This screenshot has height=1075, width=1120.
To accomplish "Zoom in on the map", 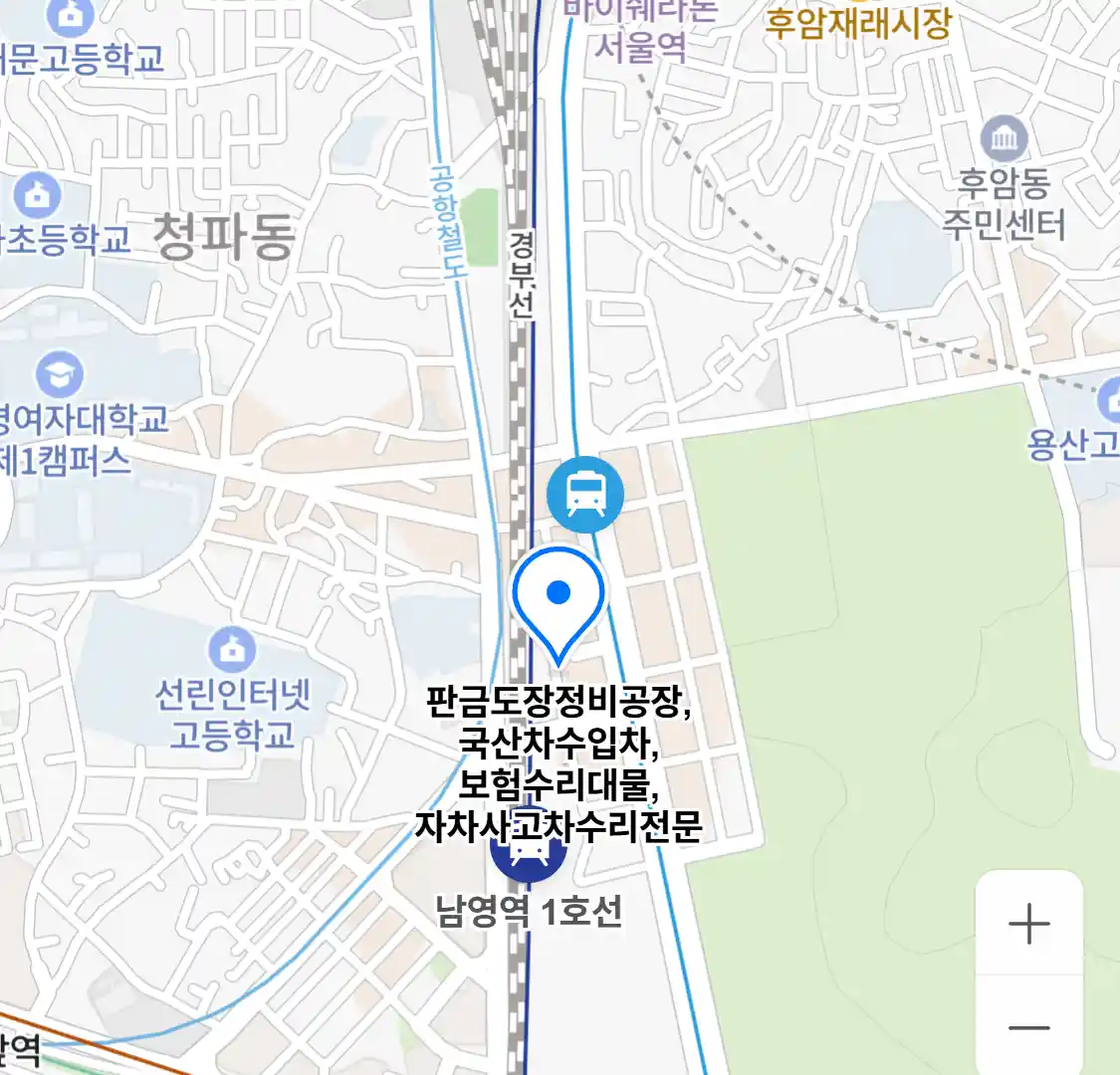I will (x=1028, y=924).
